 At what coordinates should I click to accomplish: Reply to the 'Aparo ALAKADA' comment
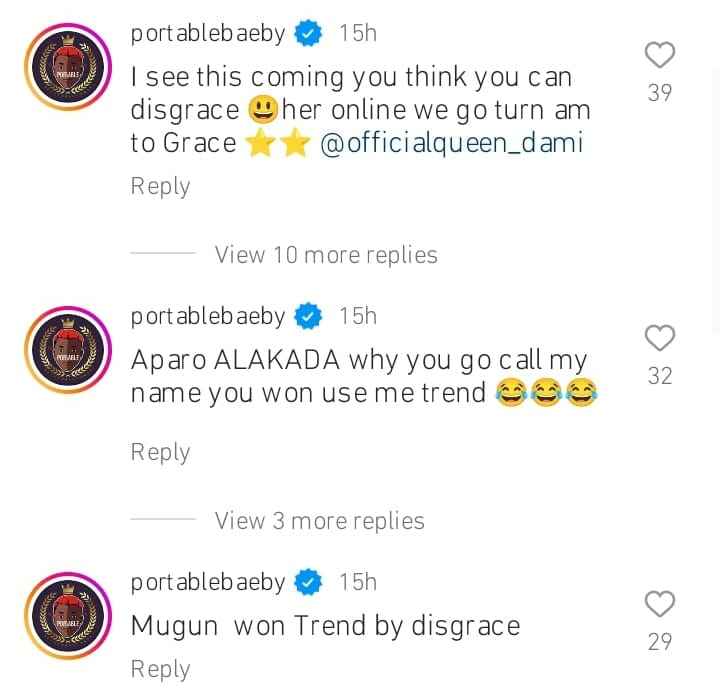(160, 452)
